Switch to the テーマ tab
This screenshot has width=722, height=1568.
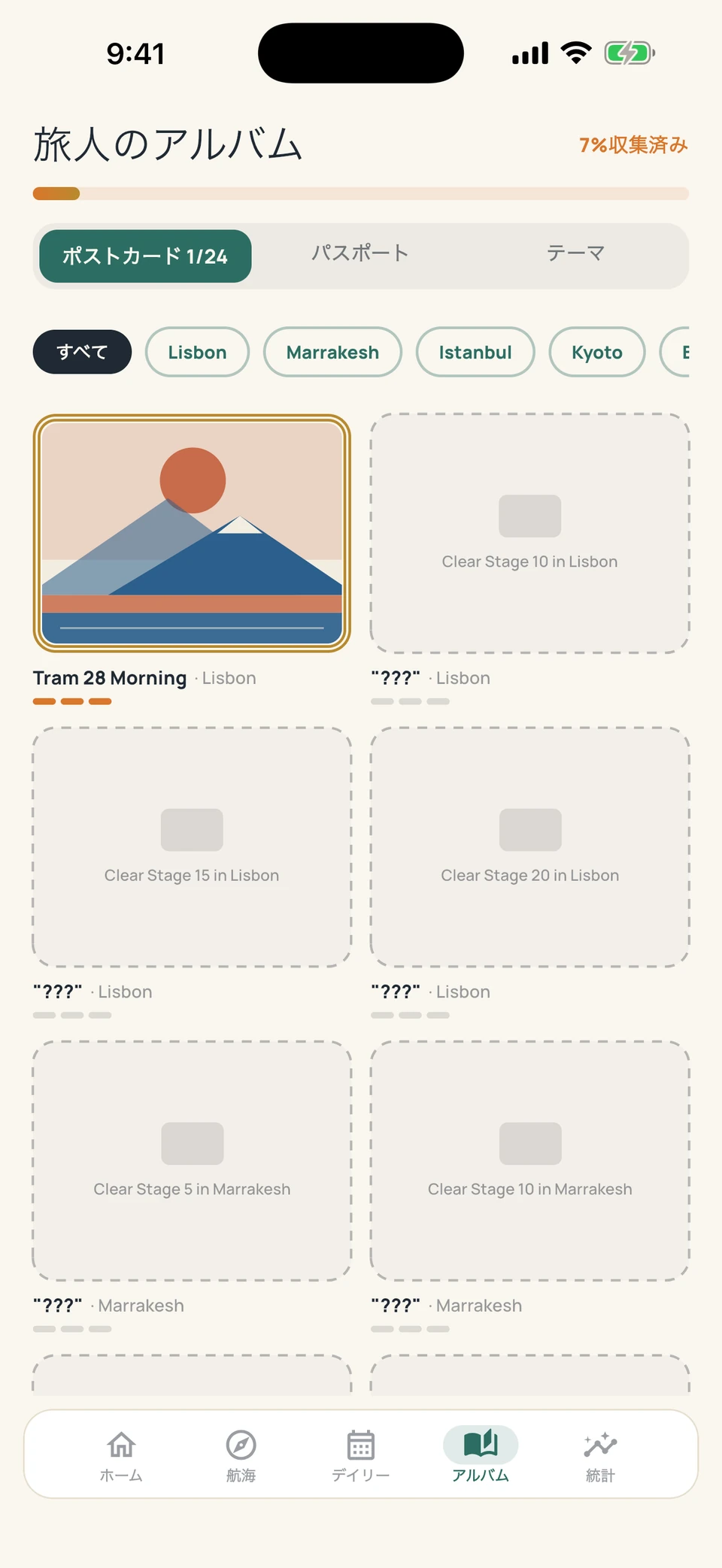(575, 256)
